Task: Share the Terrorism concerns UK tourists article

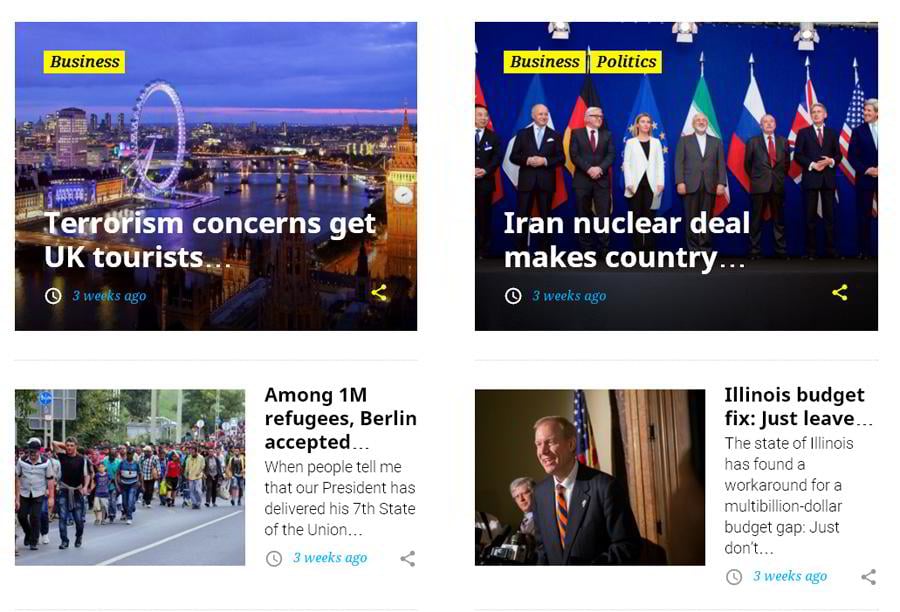Action: 379,293
